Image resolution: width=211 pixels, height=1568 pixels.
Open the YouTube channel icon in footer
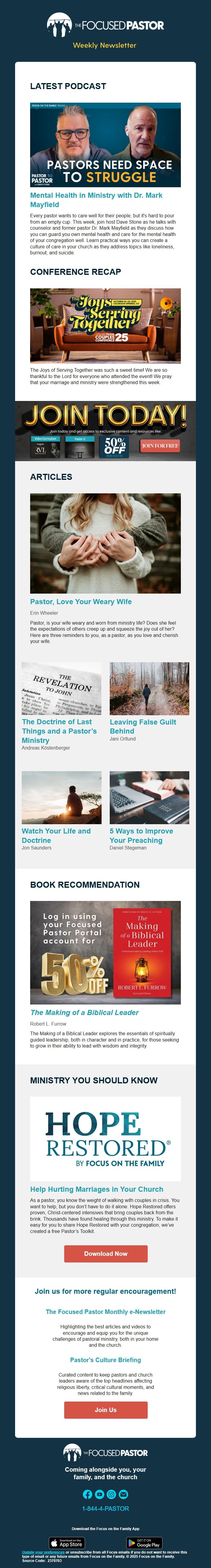click(99, 1494)
